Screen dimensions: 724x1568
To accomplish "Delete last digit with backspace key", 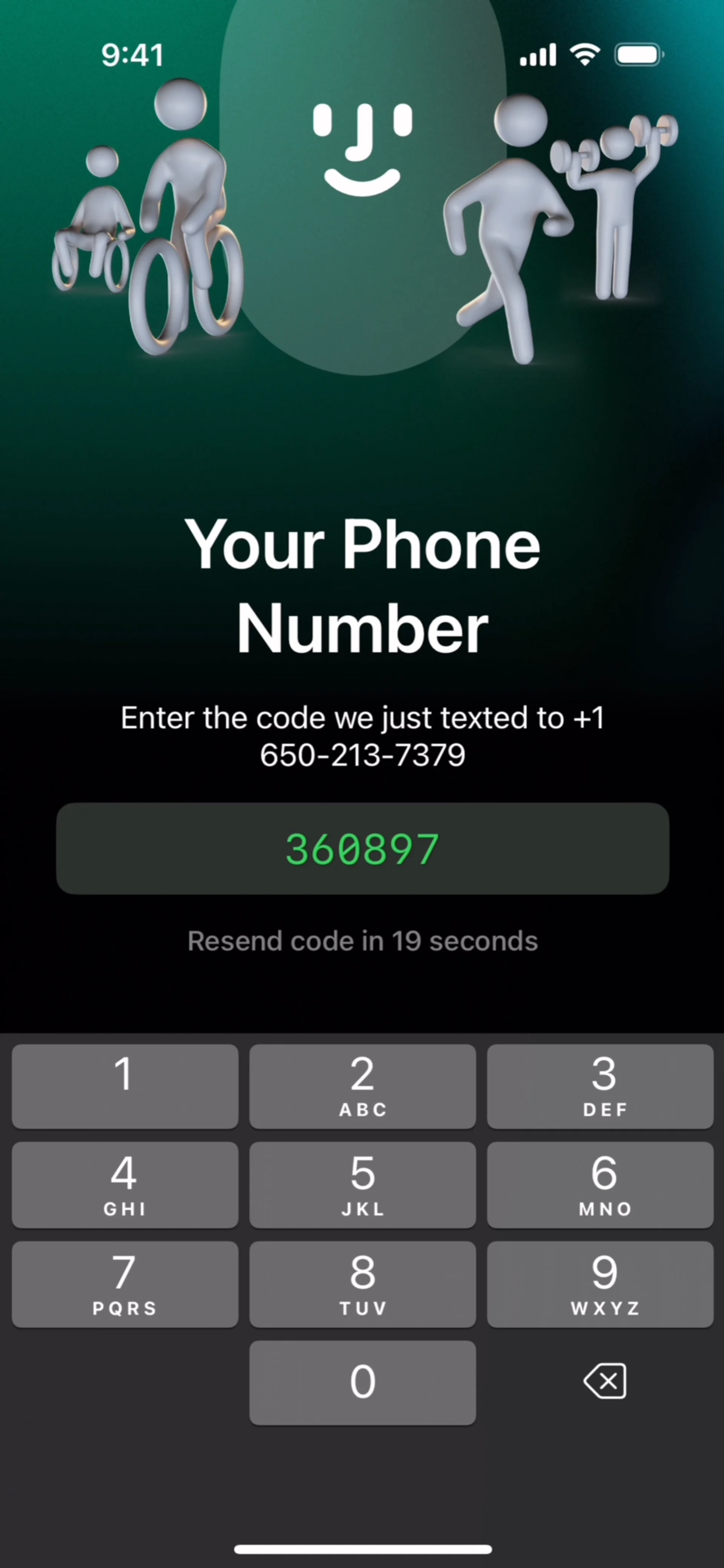I will 604,1381.
